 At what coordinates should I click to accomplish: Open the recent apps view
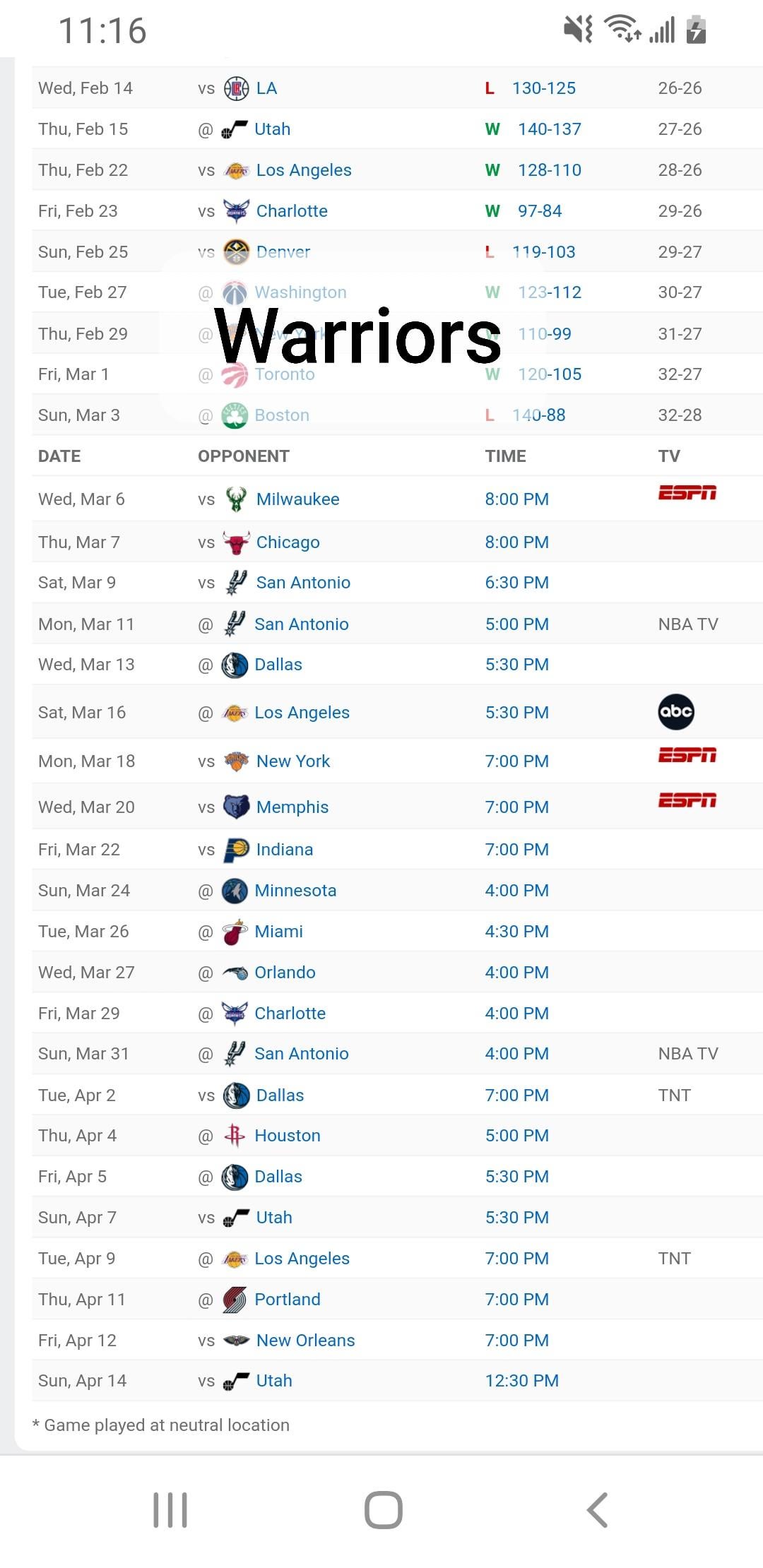point(170,1510)
